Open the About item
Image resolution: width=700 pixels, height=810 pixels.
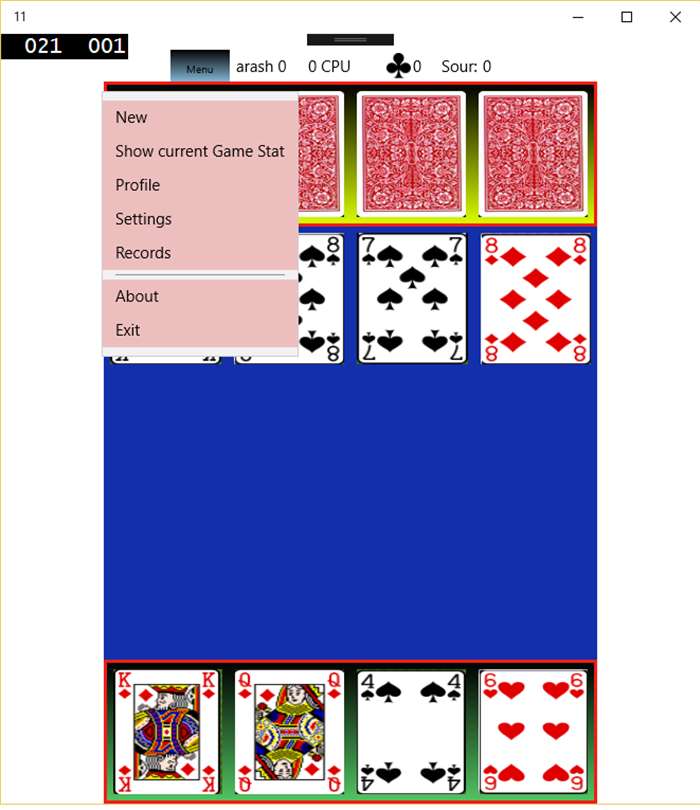[137, 296]
